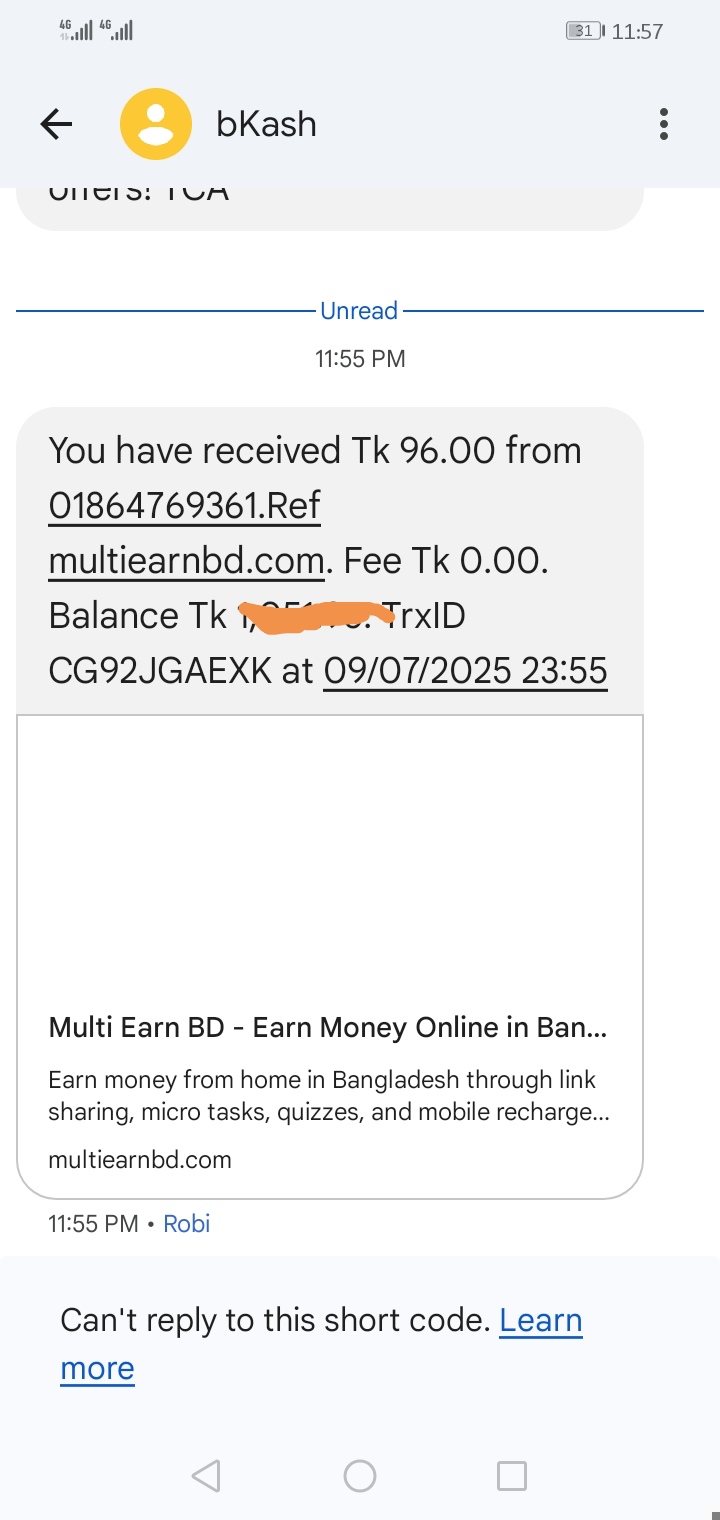Tap the system home button
720x1520 pixels.
tap(360, 1475)
